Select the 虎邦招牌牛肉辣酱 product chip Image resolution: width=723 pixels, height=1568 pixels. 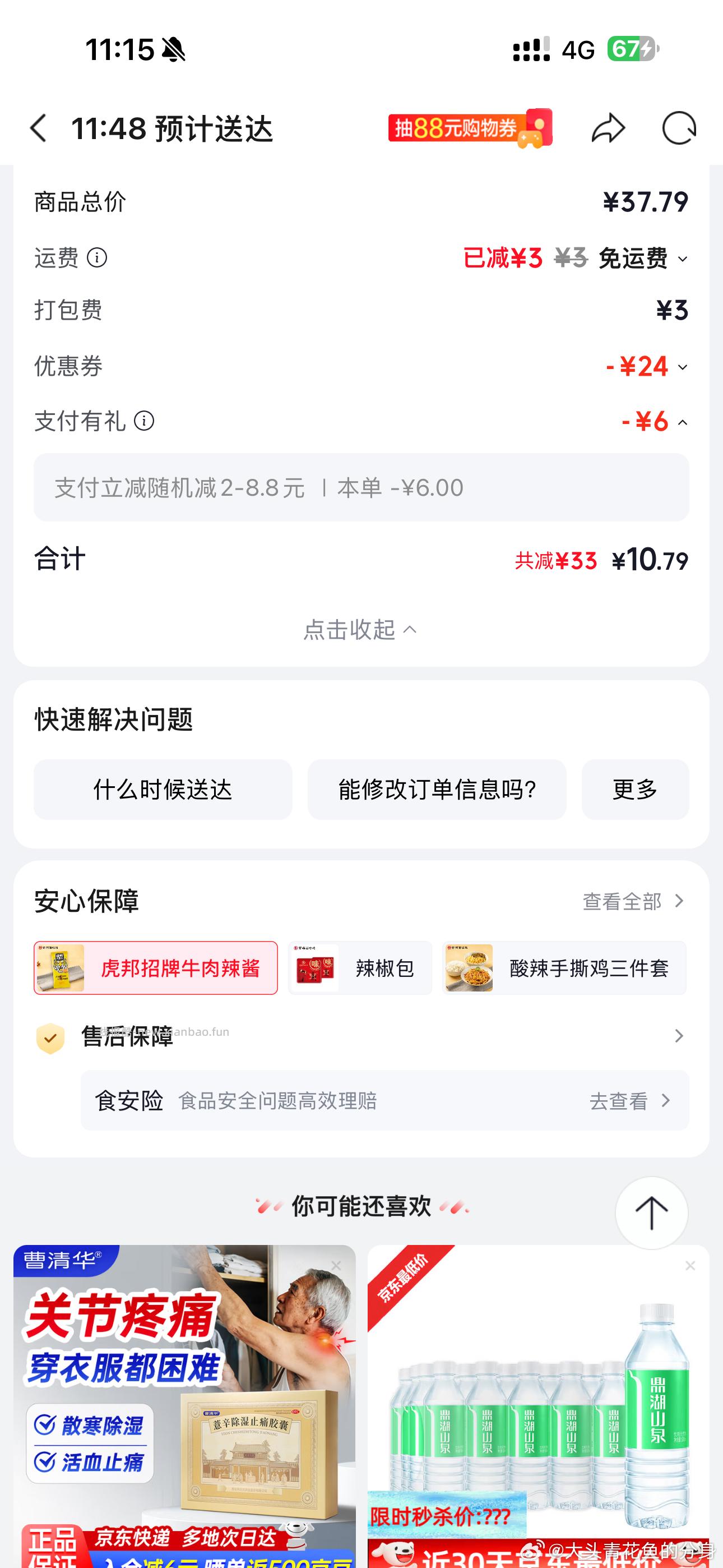[156, 968]
